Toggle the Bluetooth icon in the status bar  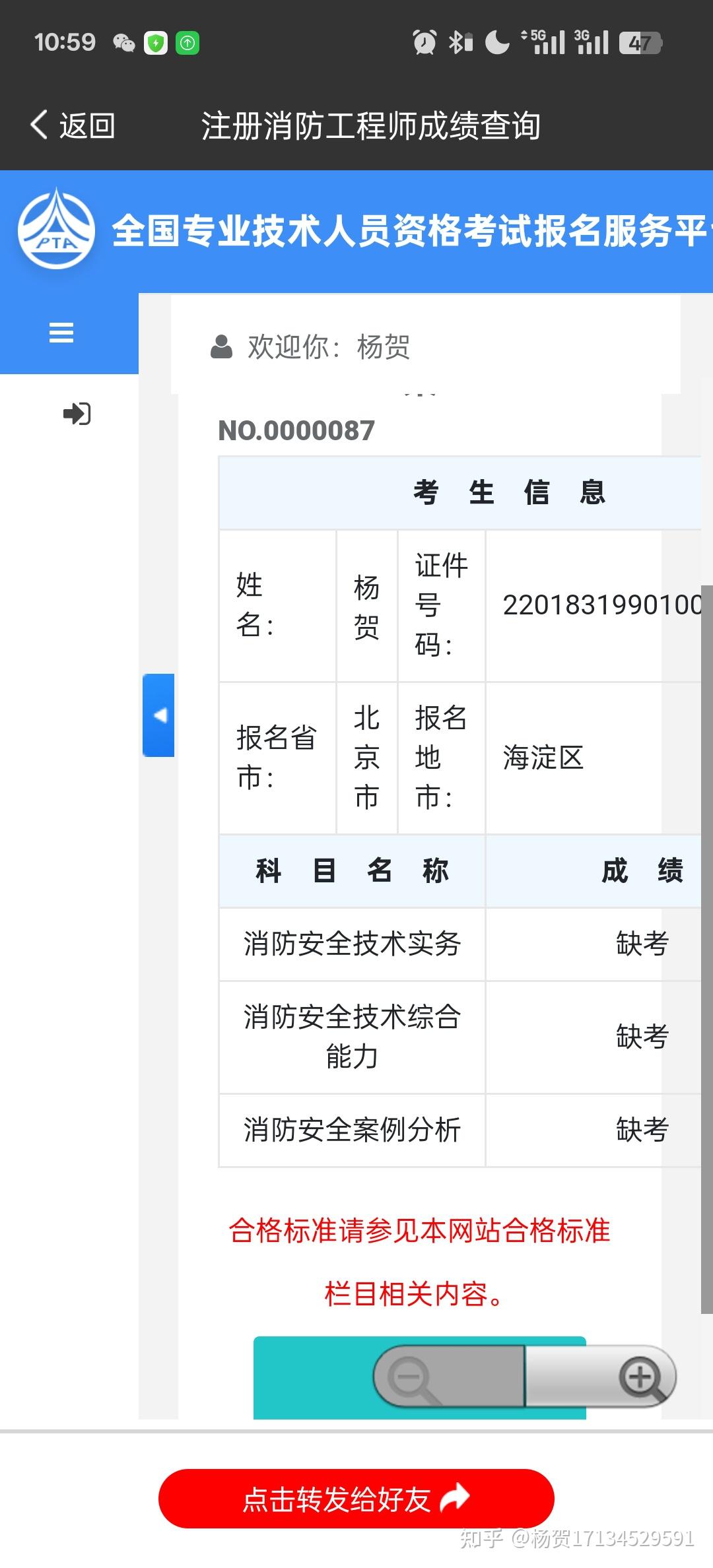coord(456,42)
